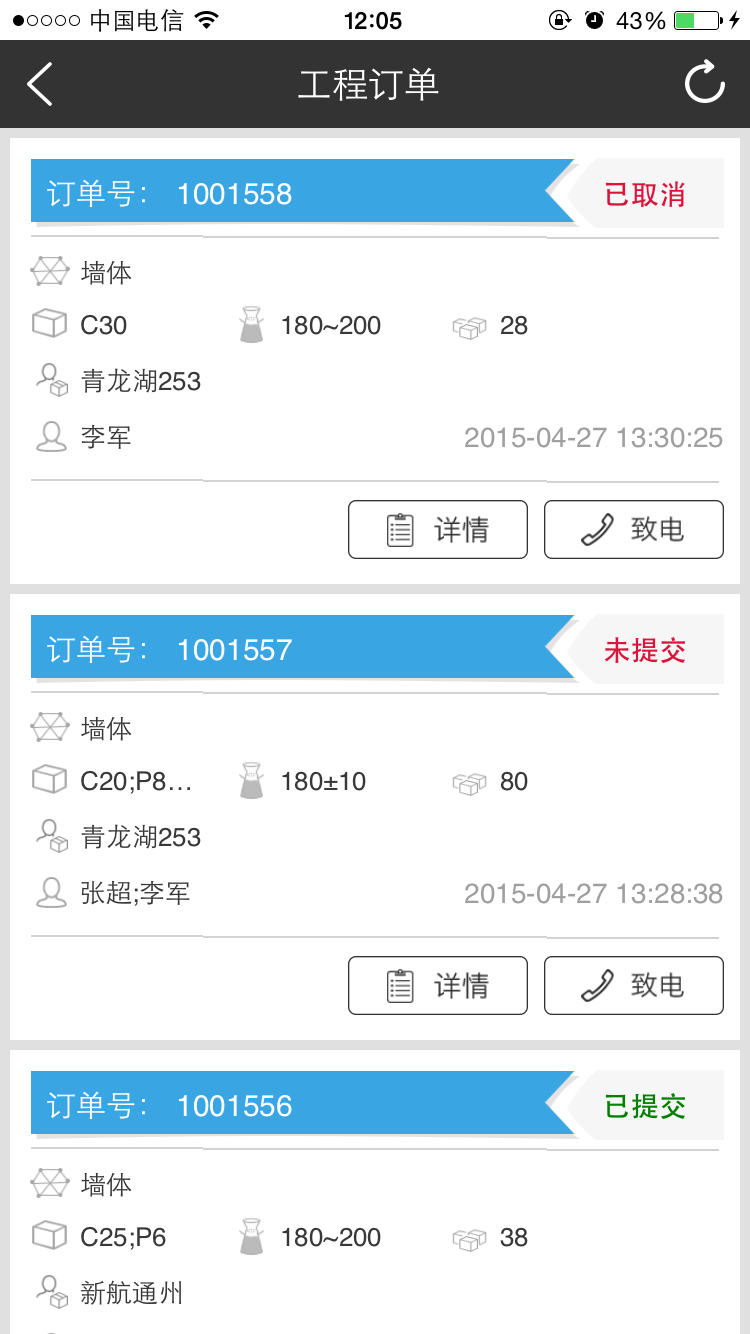Refresh the order list

[x=704, y=83]
